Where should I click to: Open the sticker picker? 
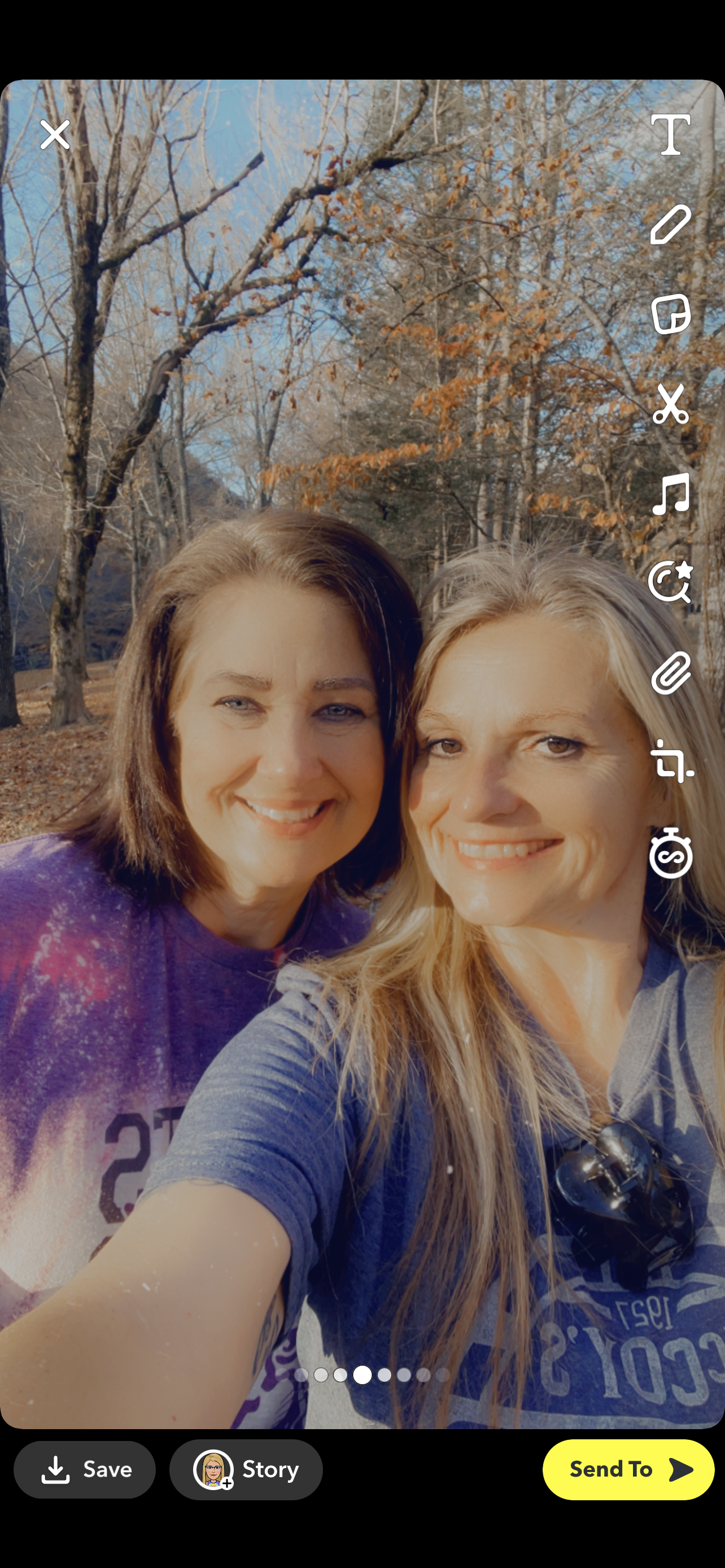pyautogui.click(x=670, y=314)
